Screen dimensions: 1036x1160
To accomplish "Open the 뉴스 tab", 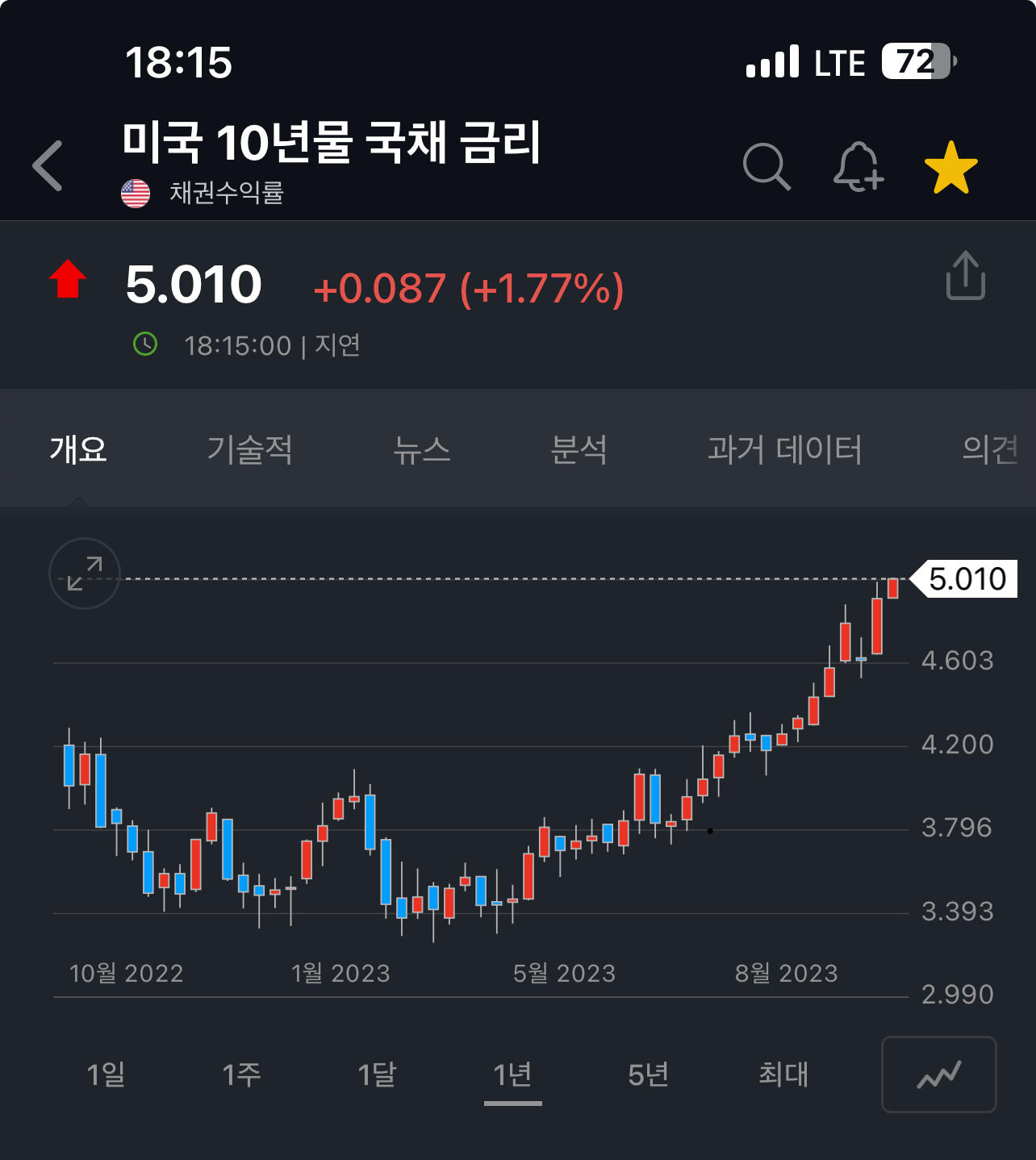I will 422,449.
